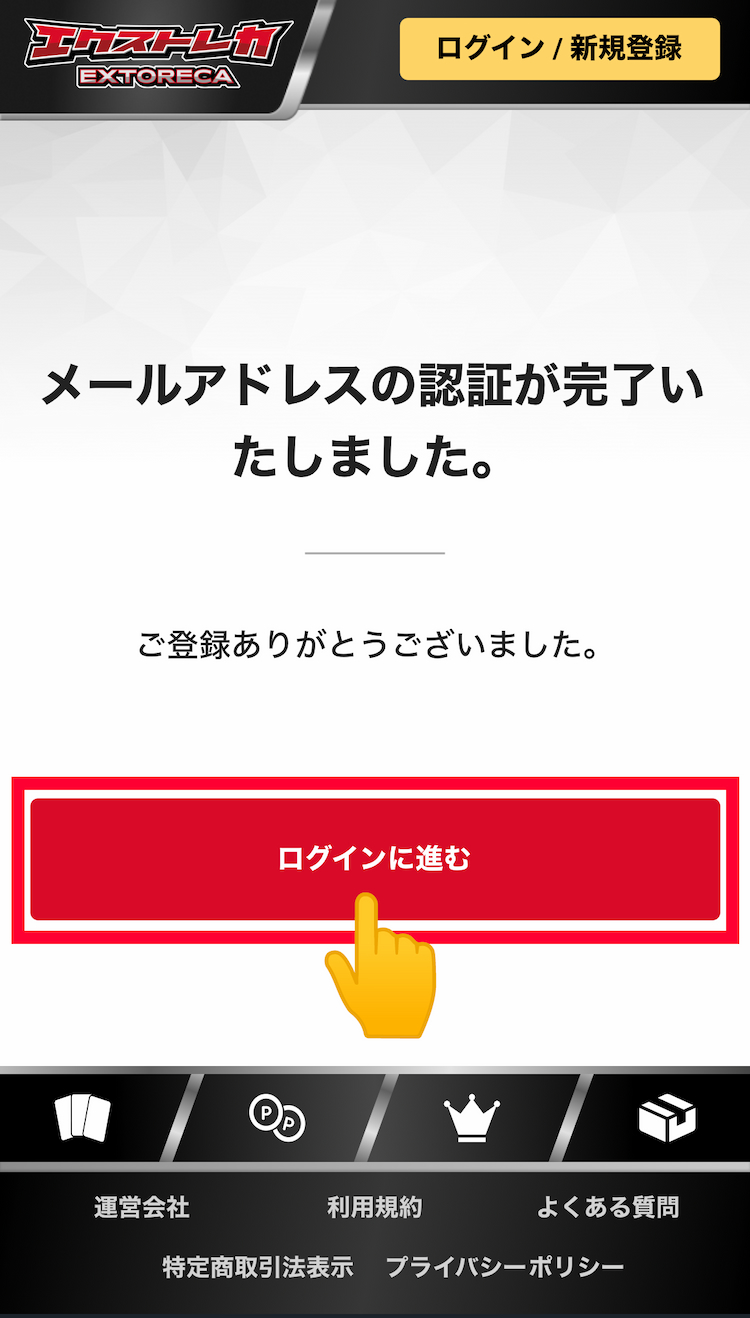View the 利用規約 terms link
750x1318 pixels.
pos(375,1207)
